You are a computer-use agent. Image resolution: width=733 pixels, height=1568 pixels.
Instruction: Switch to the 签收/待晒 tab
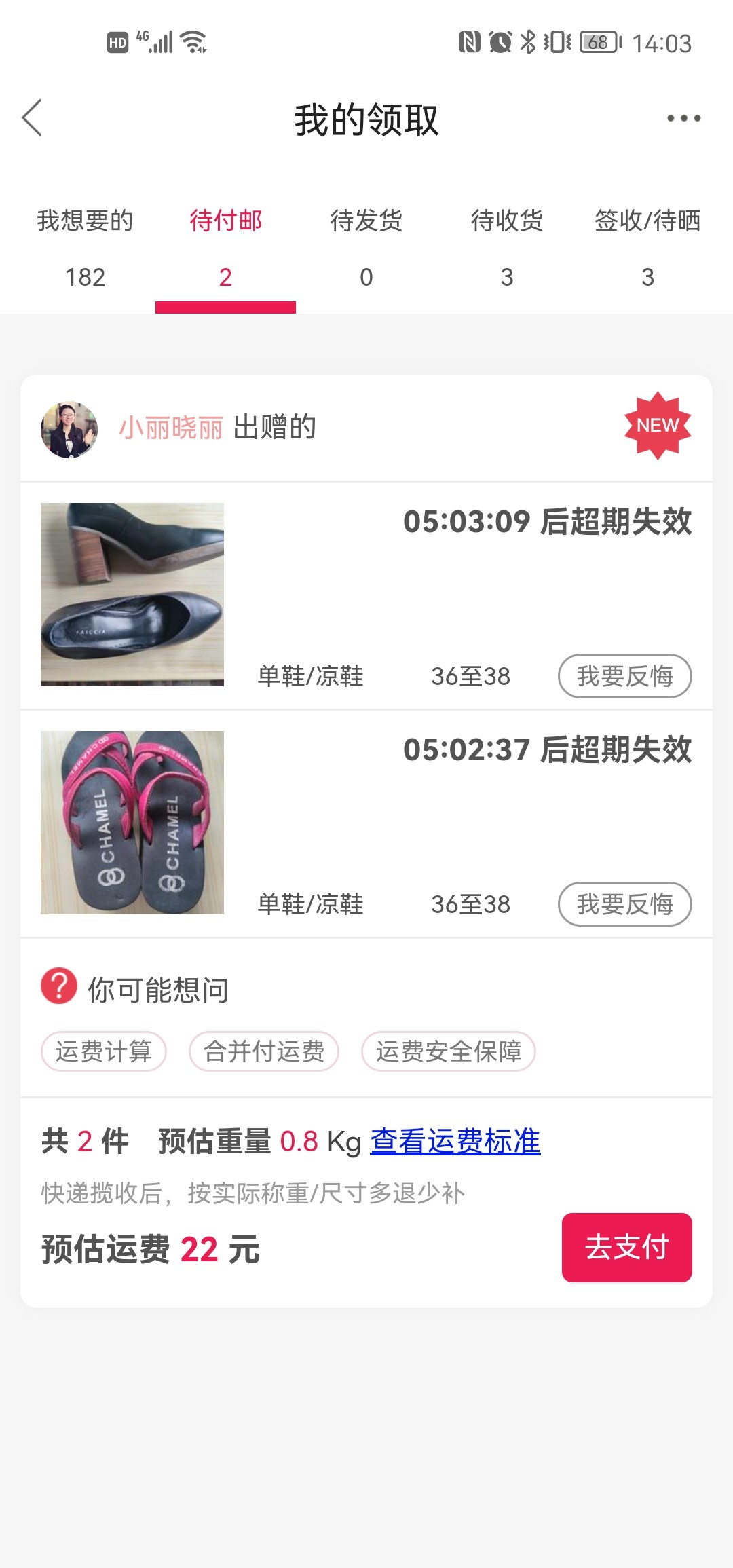[647, 247]
